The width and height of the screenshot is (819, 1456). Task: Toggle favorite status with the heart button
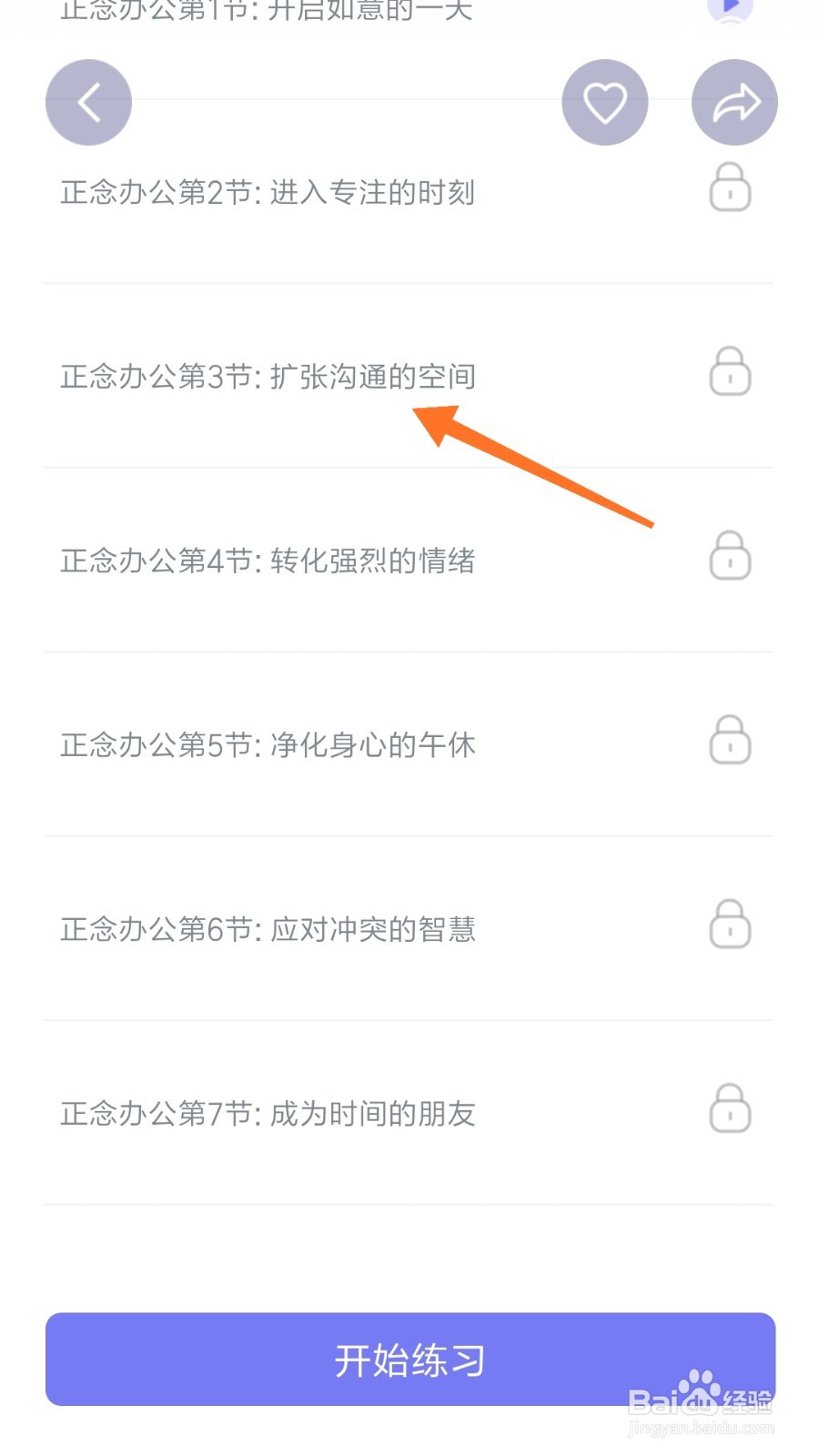click(604, 102)
